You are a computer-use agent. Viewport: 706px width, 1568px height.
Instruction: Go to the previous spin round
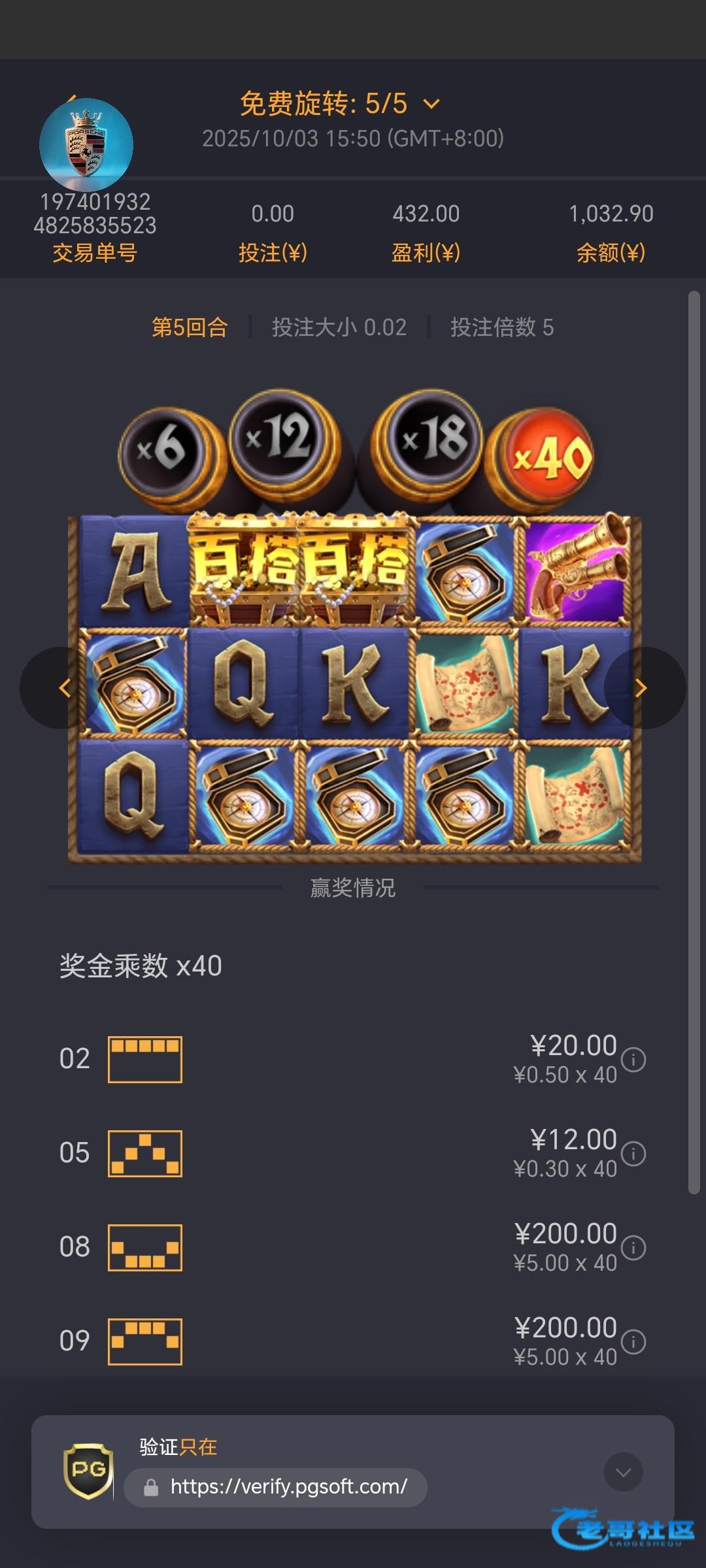click(62, 687)
